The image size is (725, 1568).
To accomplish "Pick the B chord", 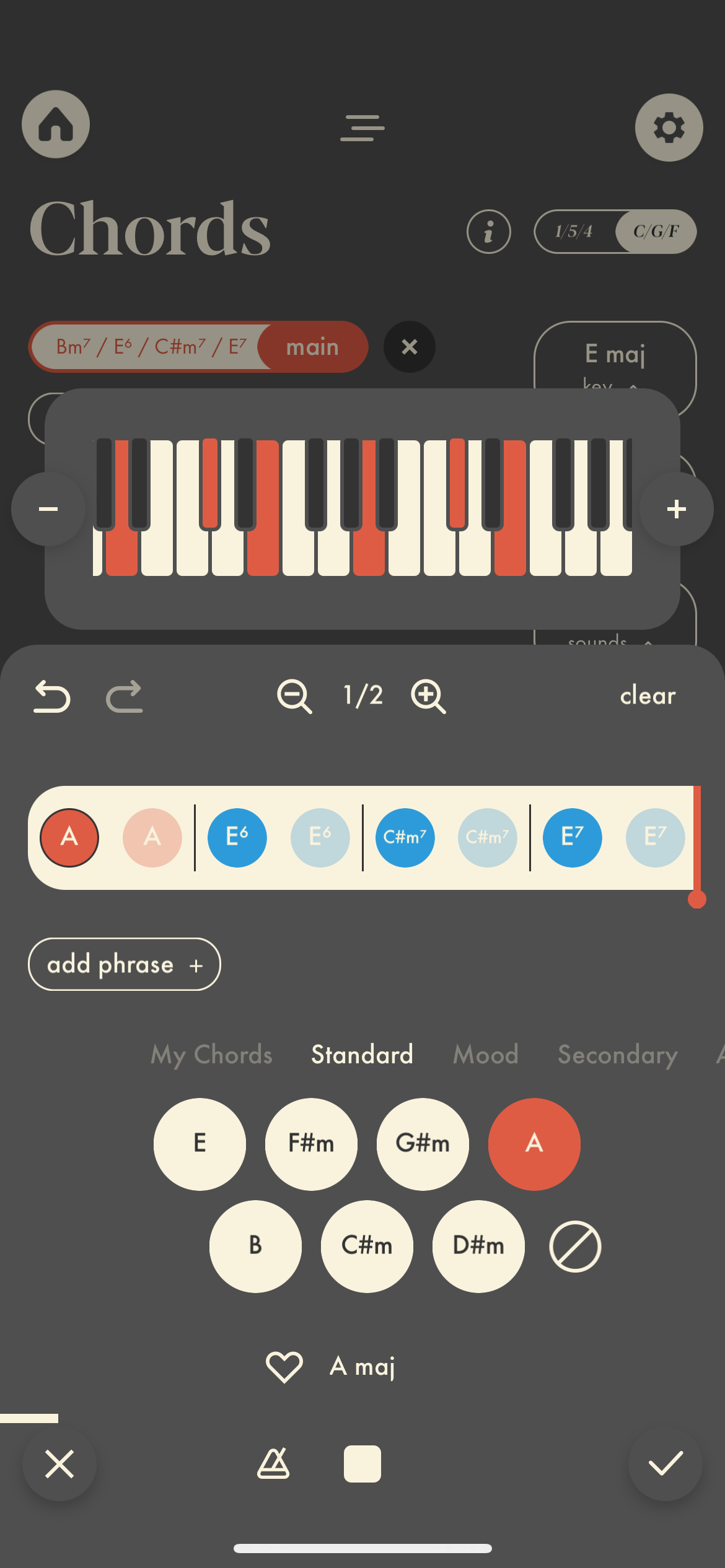I will (255, 1246).
